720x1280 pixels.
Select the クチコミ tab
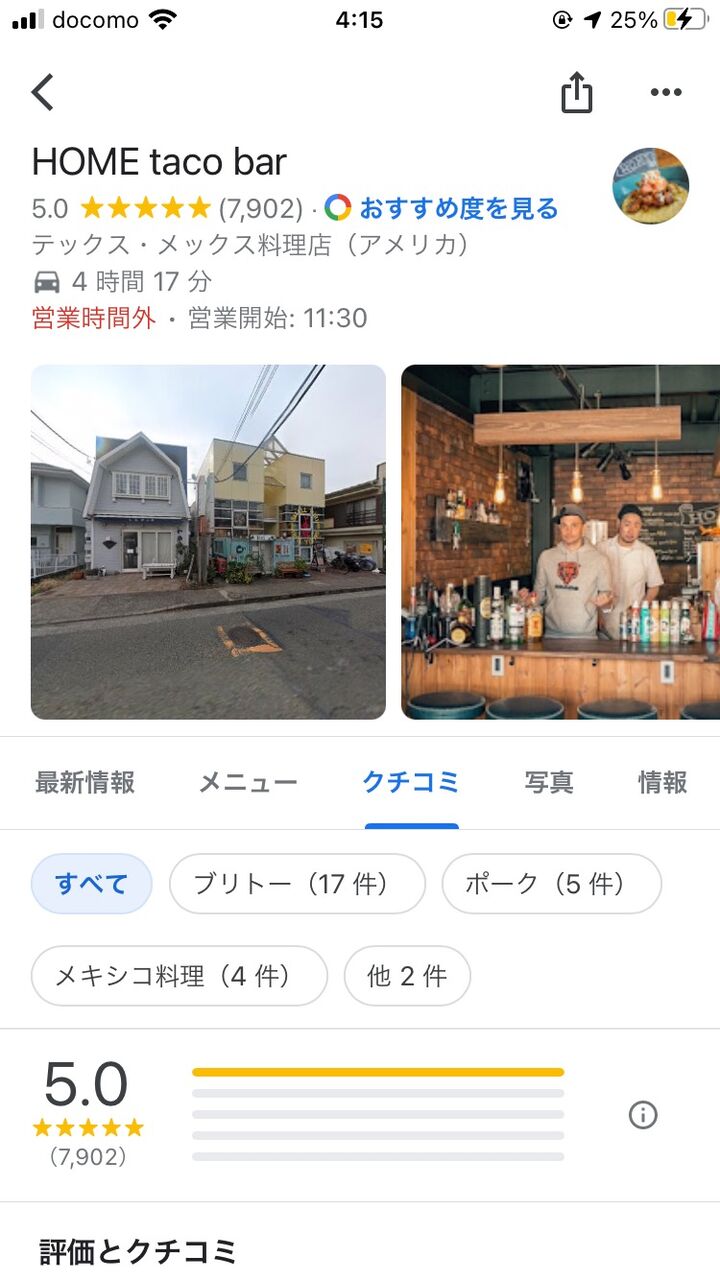[x=411, y=782]
